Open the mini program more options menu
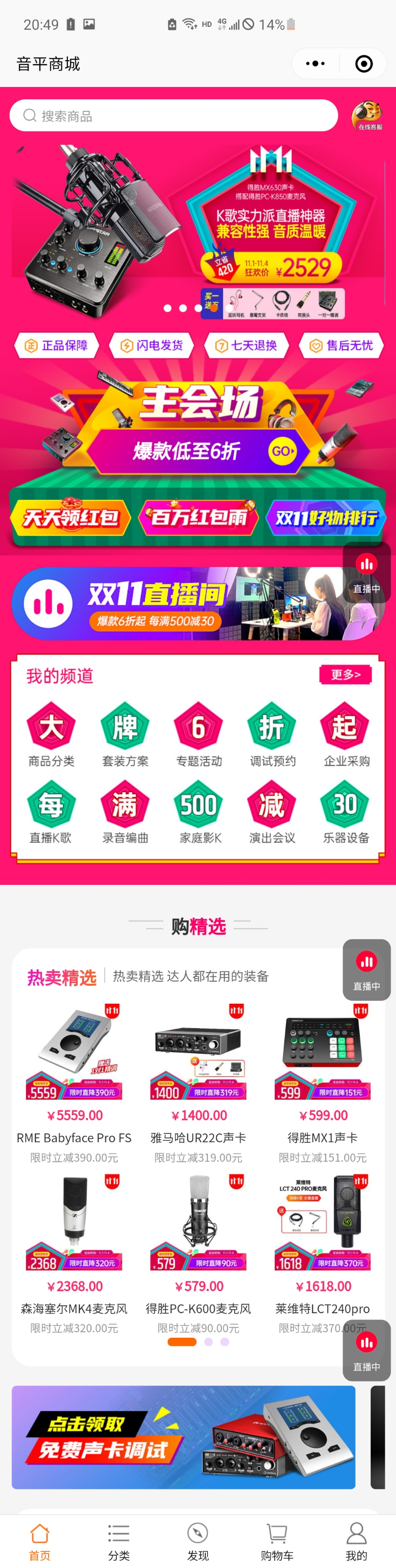 (x=315, y=63)
